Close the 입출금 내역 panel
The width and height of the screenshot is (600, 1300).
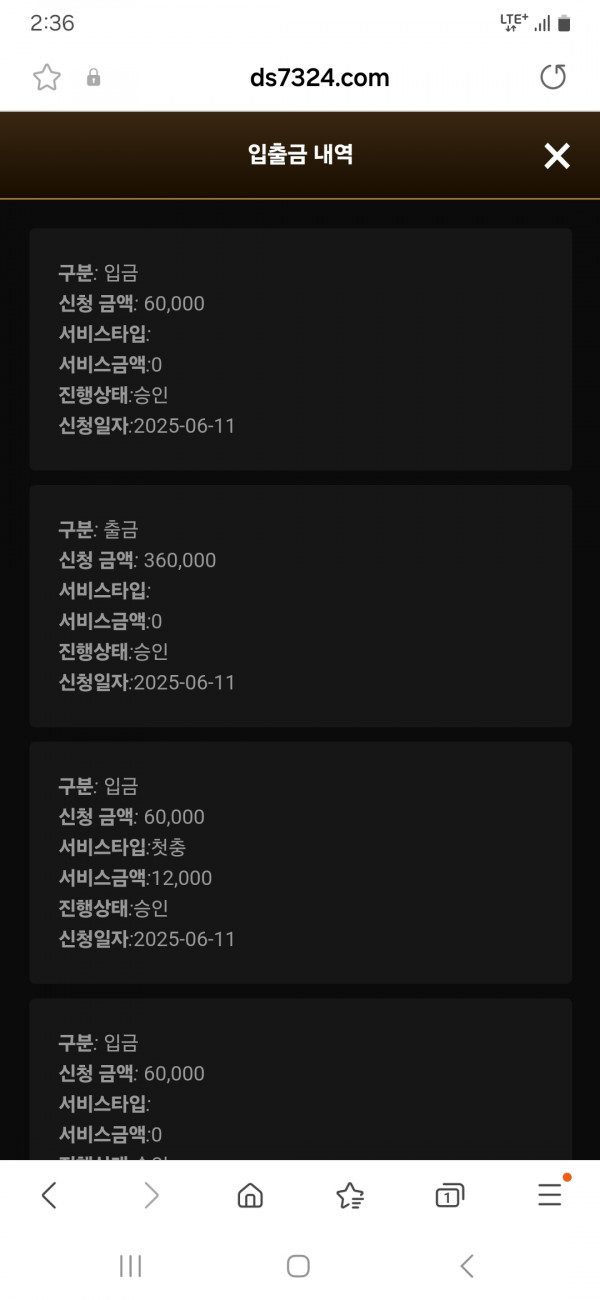556,155
